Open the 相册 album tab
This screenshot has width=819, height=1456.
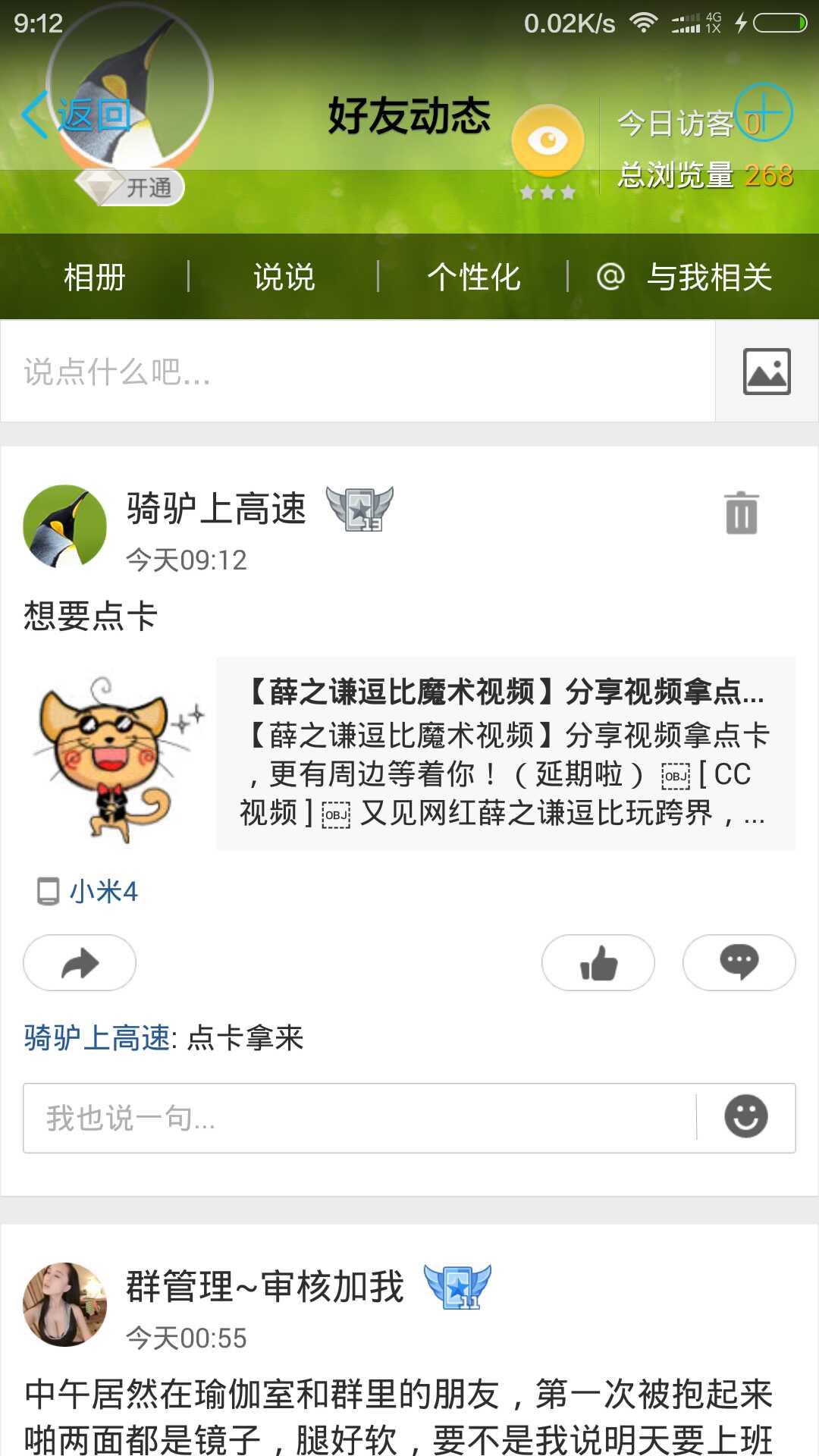tap(94, 277)
